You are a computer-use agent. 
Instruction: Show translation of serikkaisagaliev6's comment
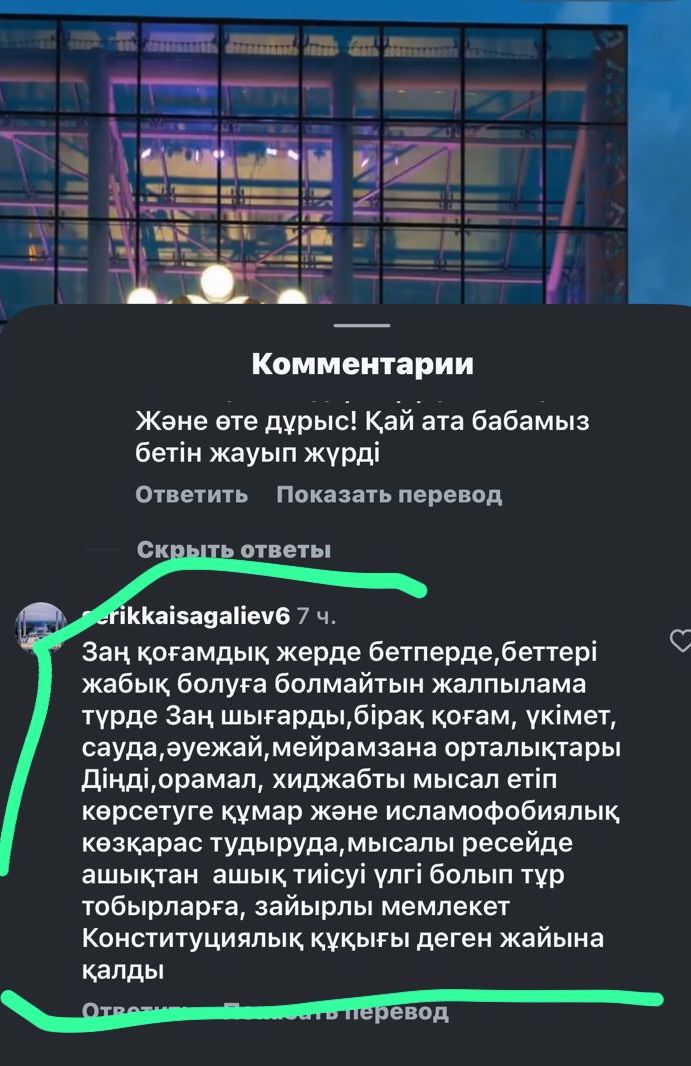pos(335,1012)
